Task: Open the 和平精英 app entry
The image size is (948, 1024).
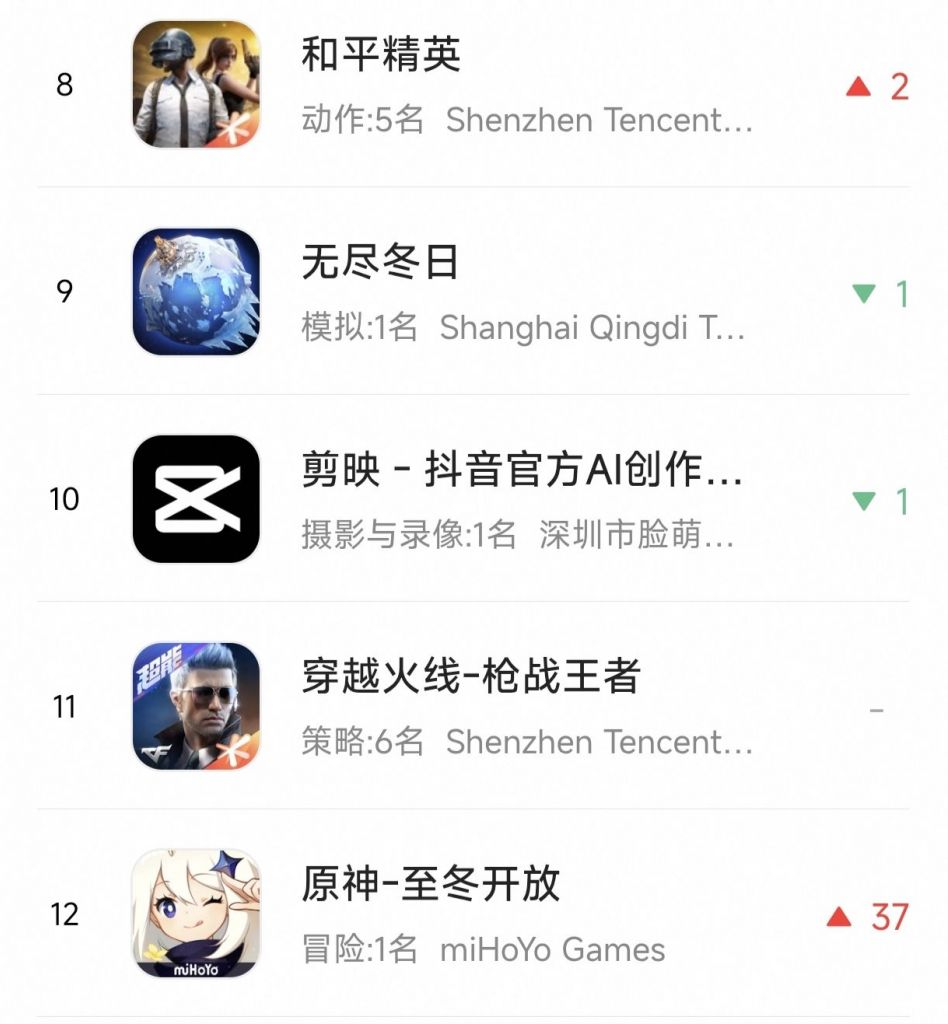Action: point(473,85)
